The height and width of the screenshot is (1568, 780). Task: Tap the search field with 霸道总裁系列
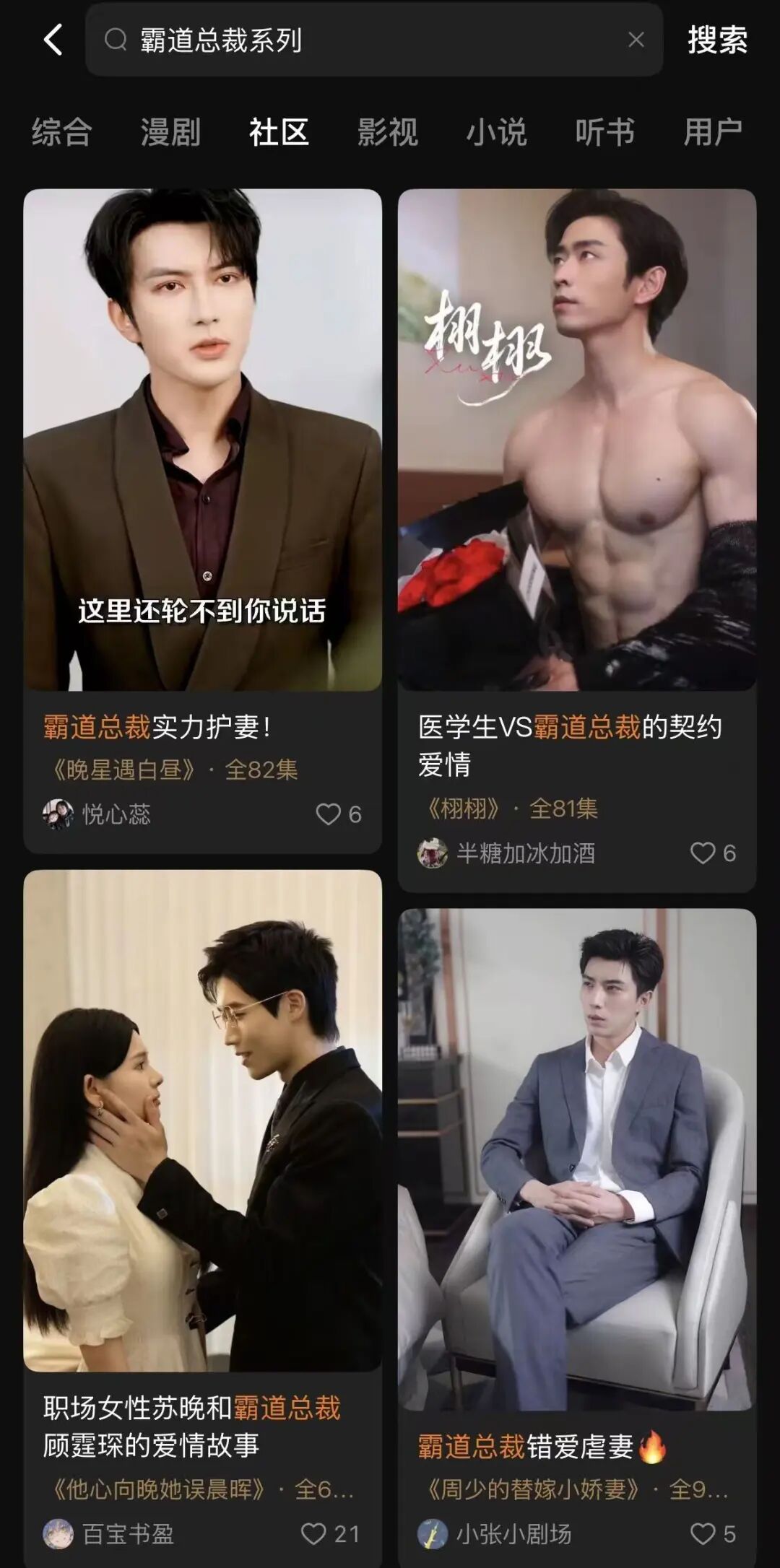[x=361, y=40]
